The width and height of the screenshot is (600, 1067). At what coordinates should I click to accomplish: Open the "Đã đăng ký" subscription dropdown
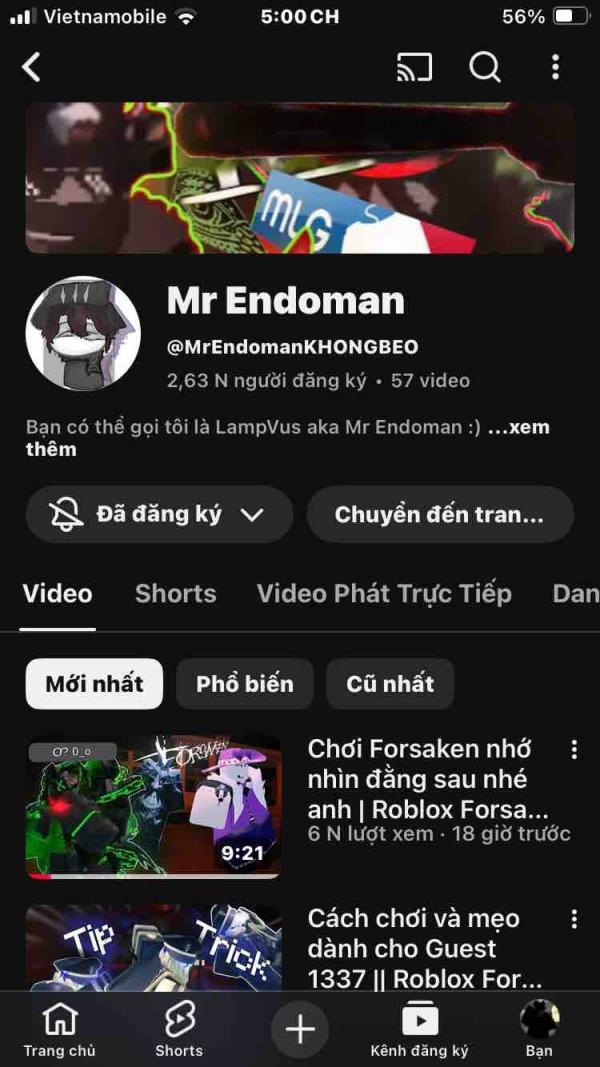click(159, 515)
